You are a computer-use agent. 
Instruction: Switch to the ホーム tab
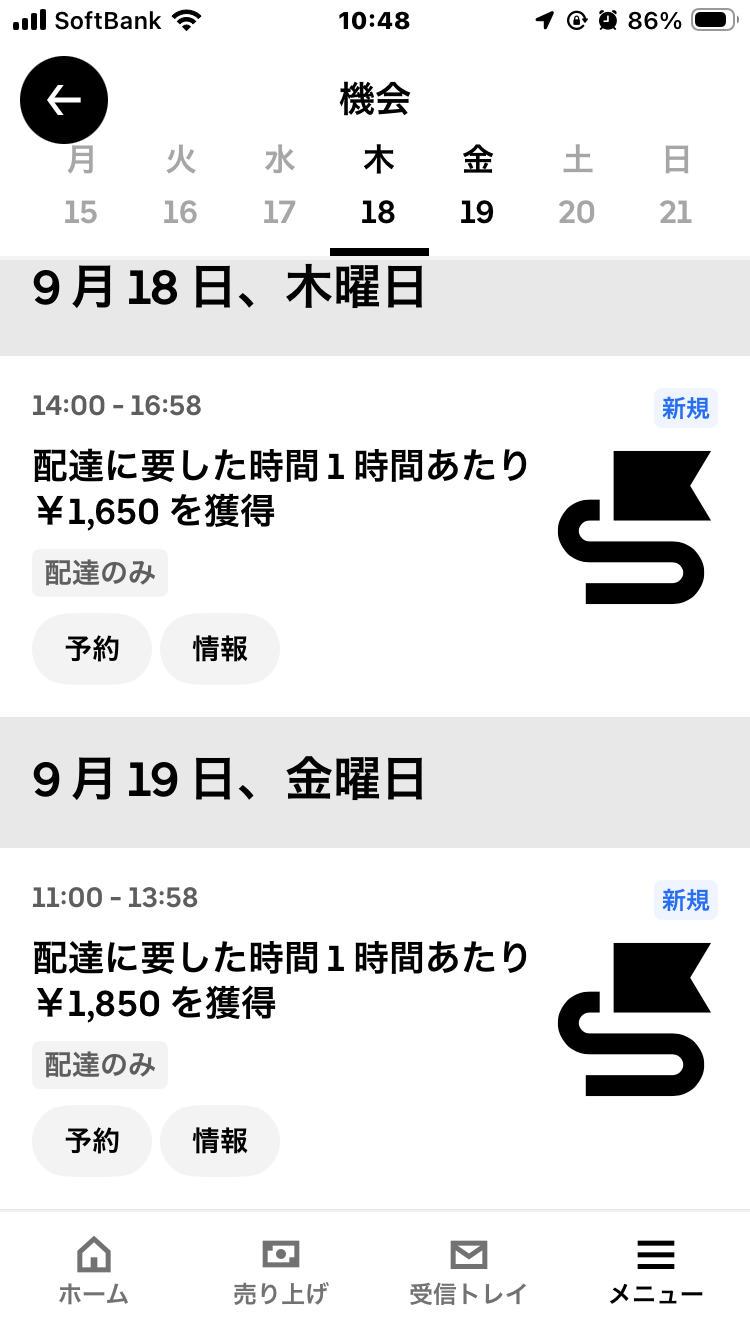(94, 1272)
